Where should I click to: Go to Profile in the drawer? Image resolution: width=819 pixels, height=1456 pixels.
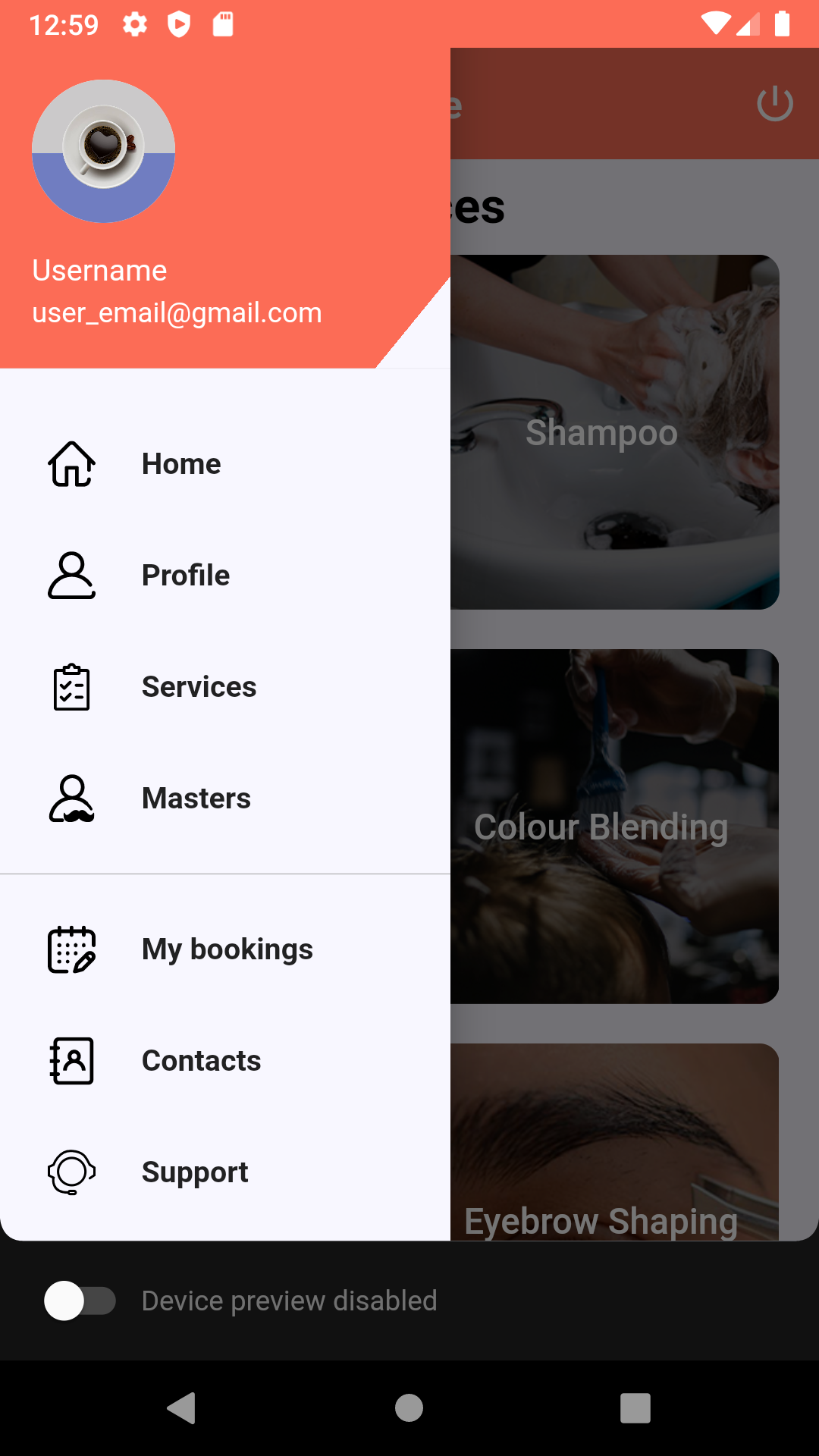click(x=185, y=576)
